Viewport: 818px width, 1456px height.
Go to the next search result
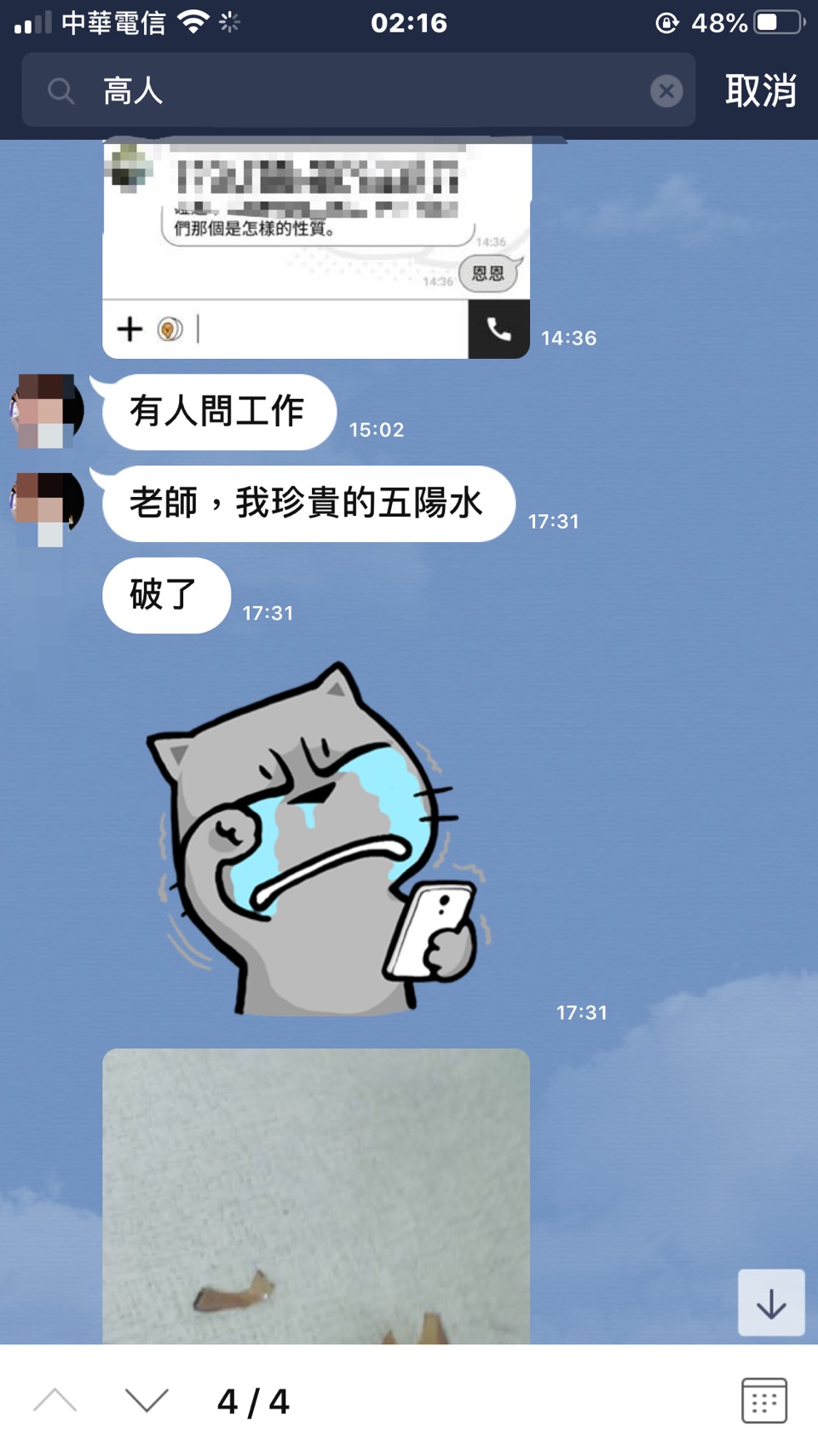click(147, 1401)
